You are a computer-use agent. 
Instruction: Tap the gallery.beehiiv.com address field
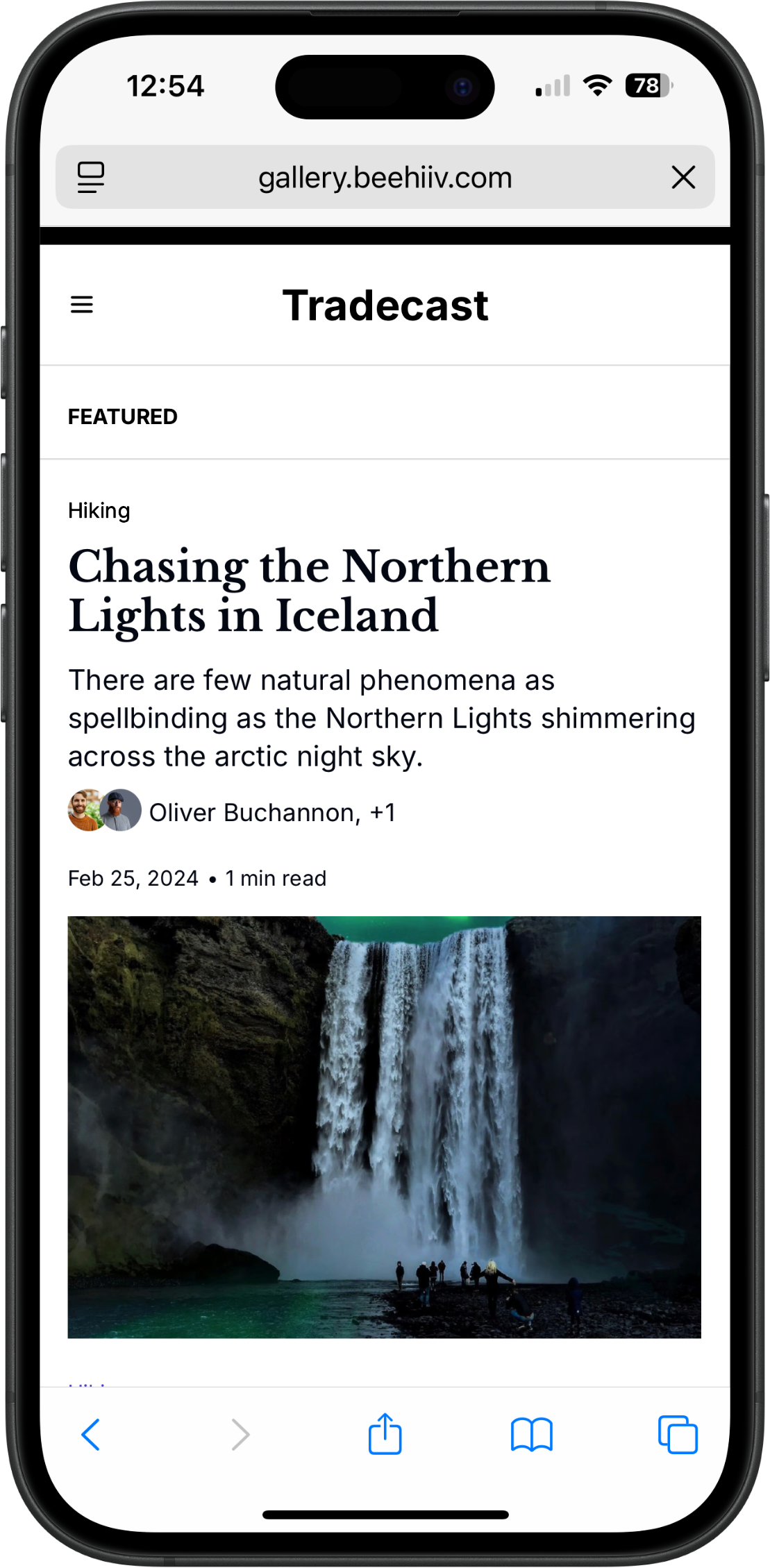pos(385,178)
